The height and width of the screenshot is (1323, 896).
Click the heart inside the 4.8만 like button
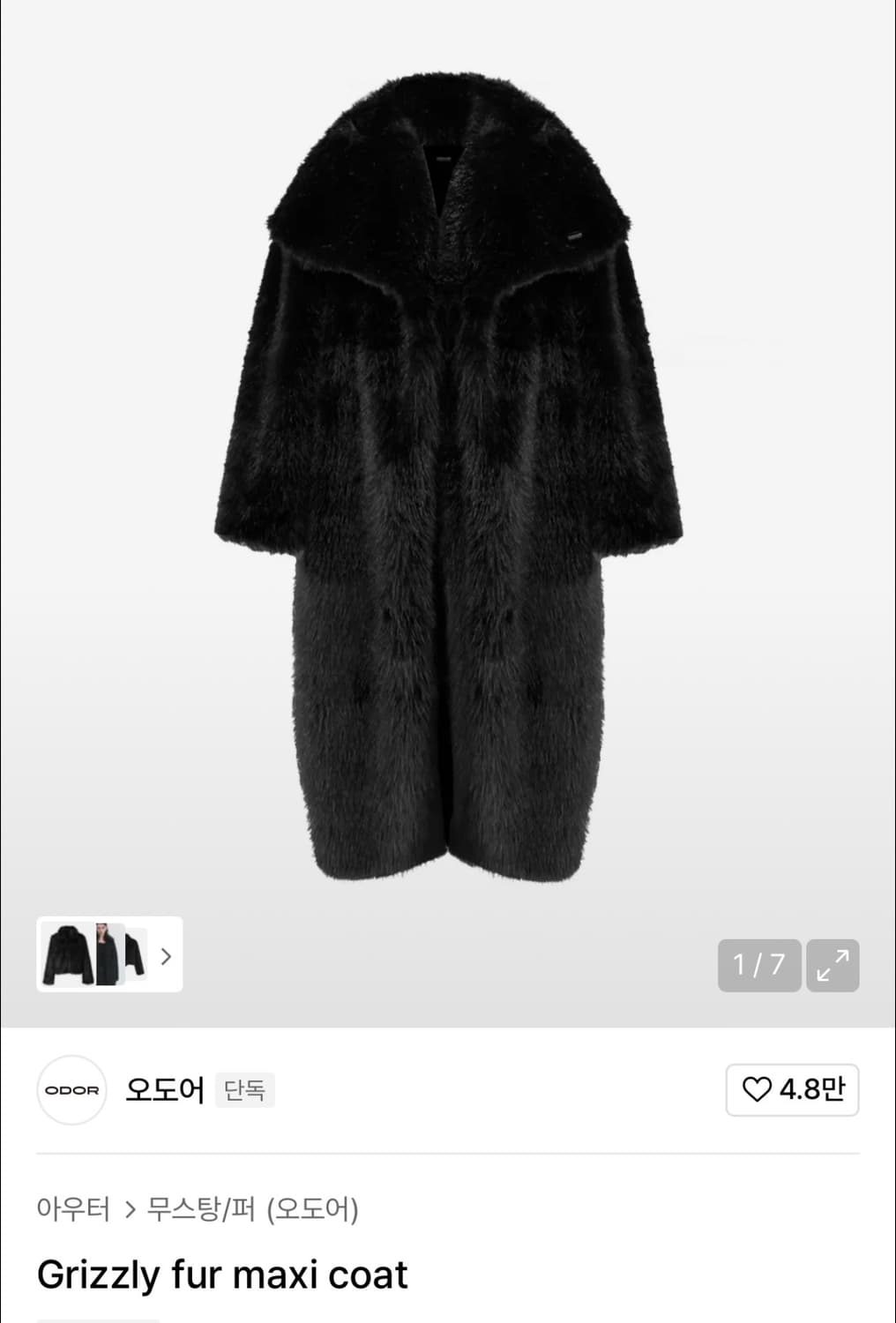[x=759, y=1090]
